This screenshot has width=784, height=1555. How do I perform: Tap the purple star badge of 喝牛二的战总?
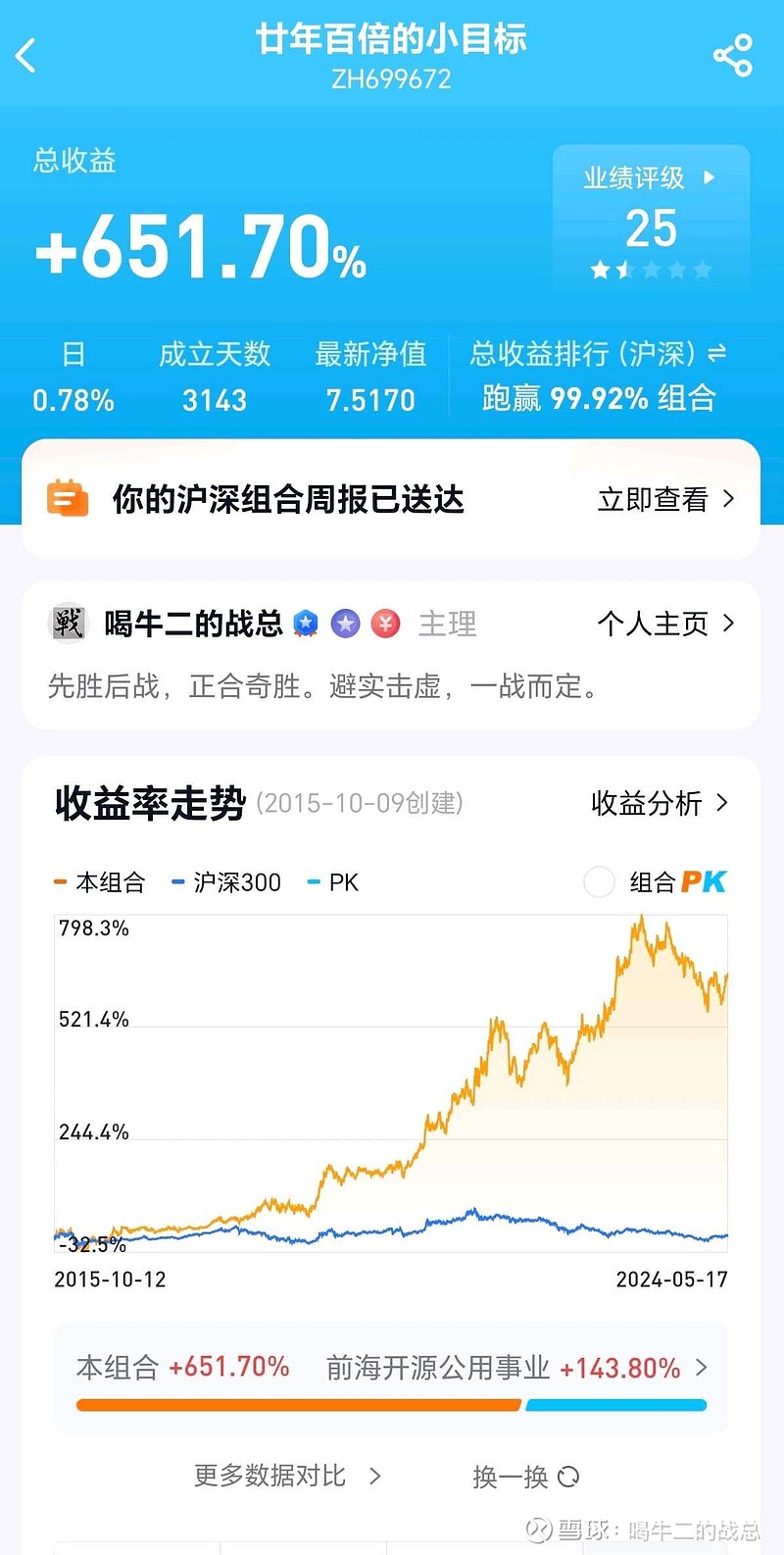347,624
